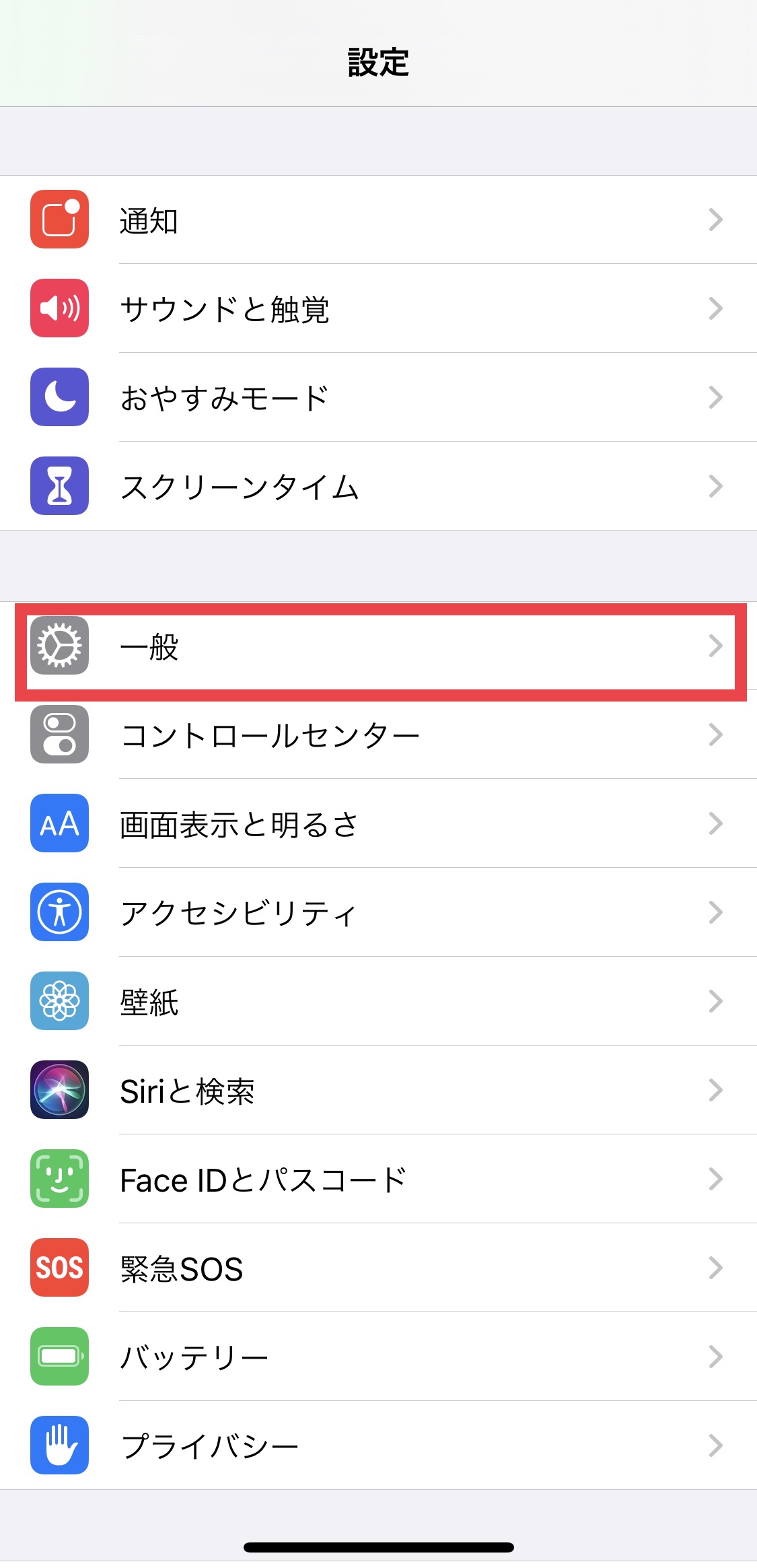Open 画面表示と明るさ settings
This screenshot has width=757, height=1568.
(x=377, y=823)
